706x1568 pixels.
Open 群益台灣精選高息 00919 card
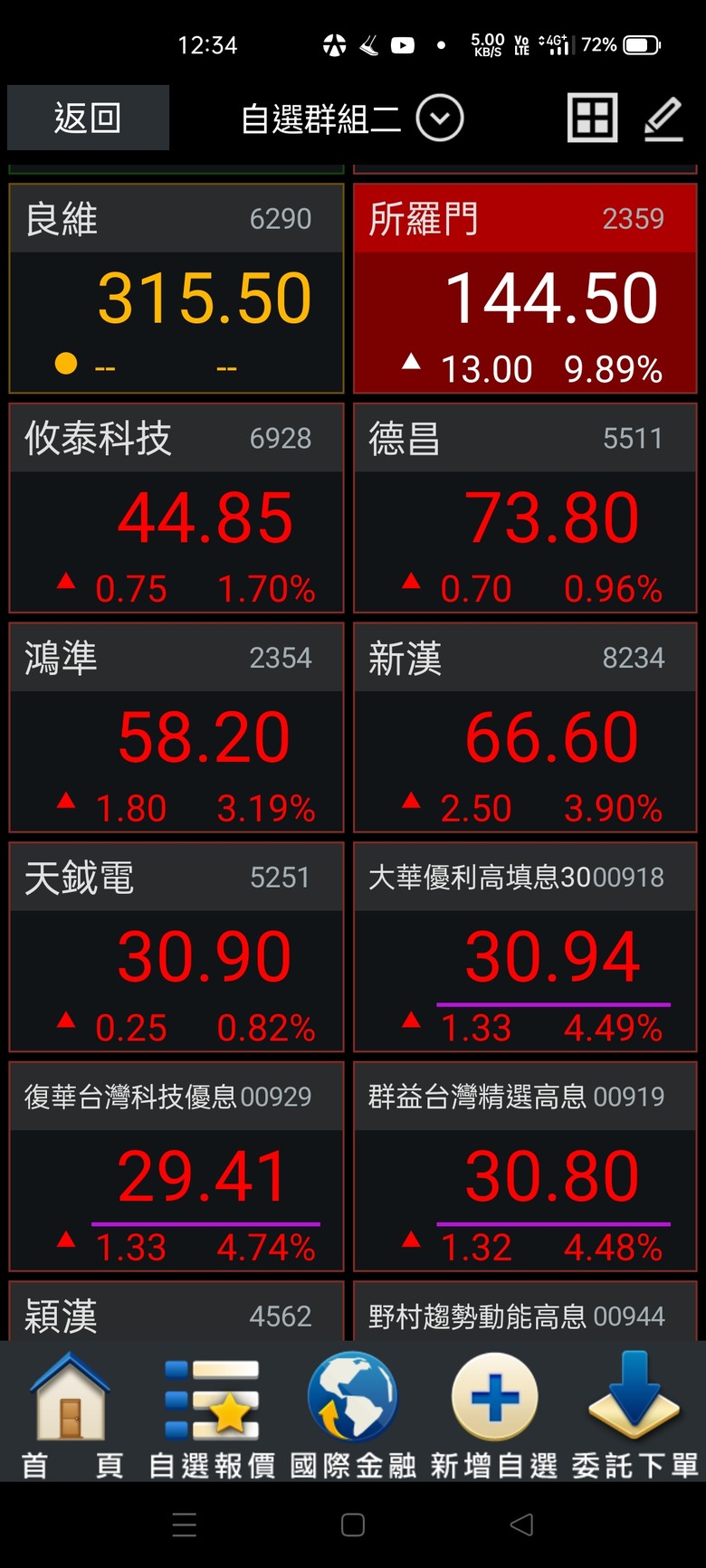pos(525,1167)
